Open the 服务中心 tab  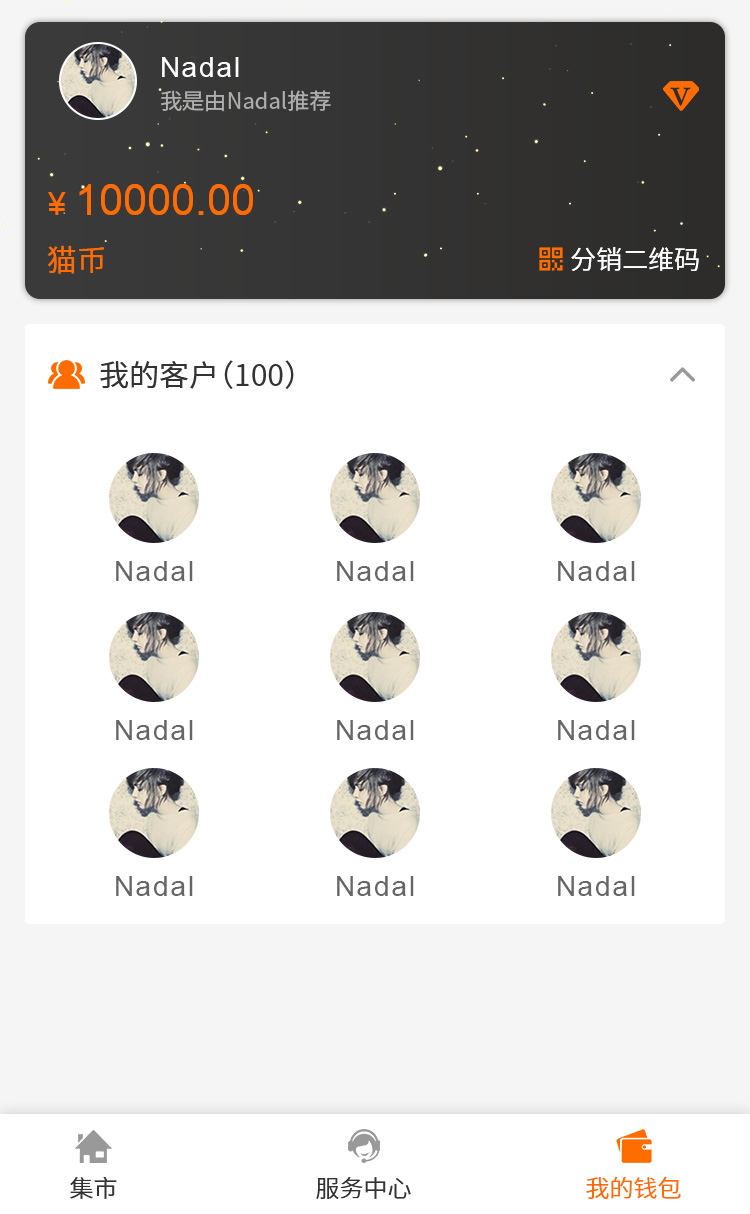(363, 1165)
